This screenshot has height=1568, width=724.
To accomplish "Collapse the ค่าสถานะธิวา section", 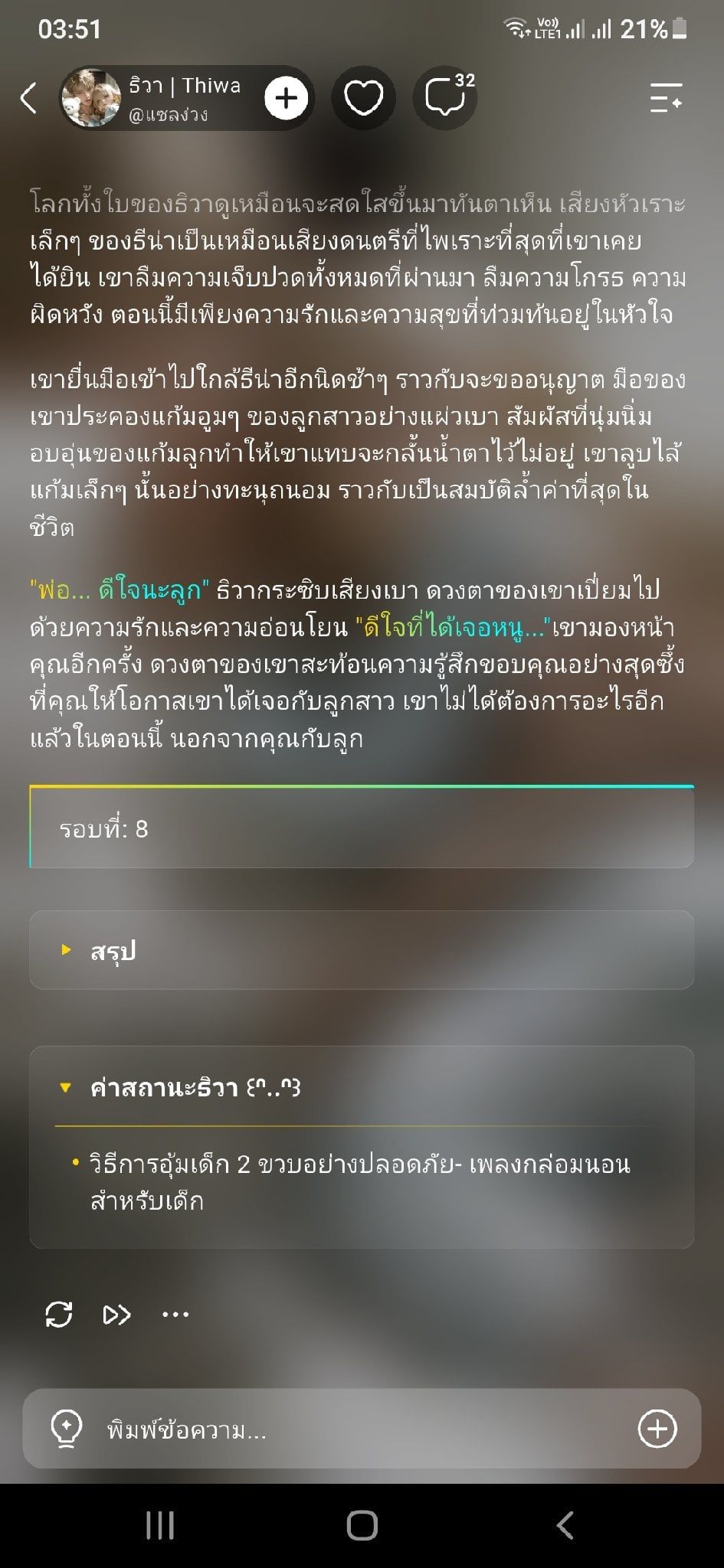I will click(362, 1087).
